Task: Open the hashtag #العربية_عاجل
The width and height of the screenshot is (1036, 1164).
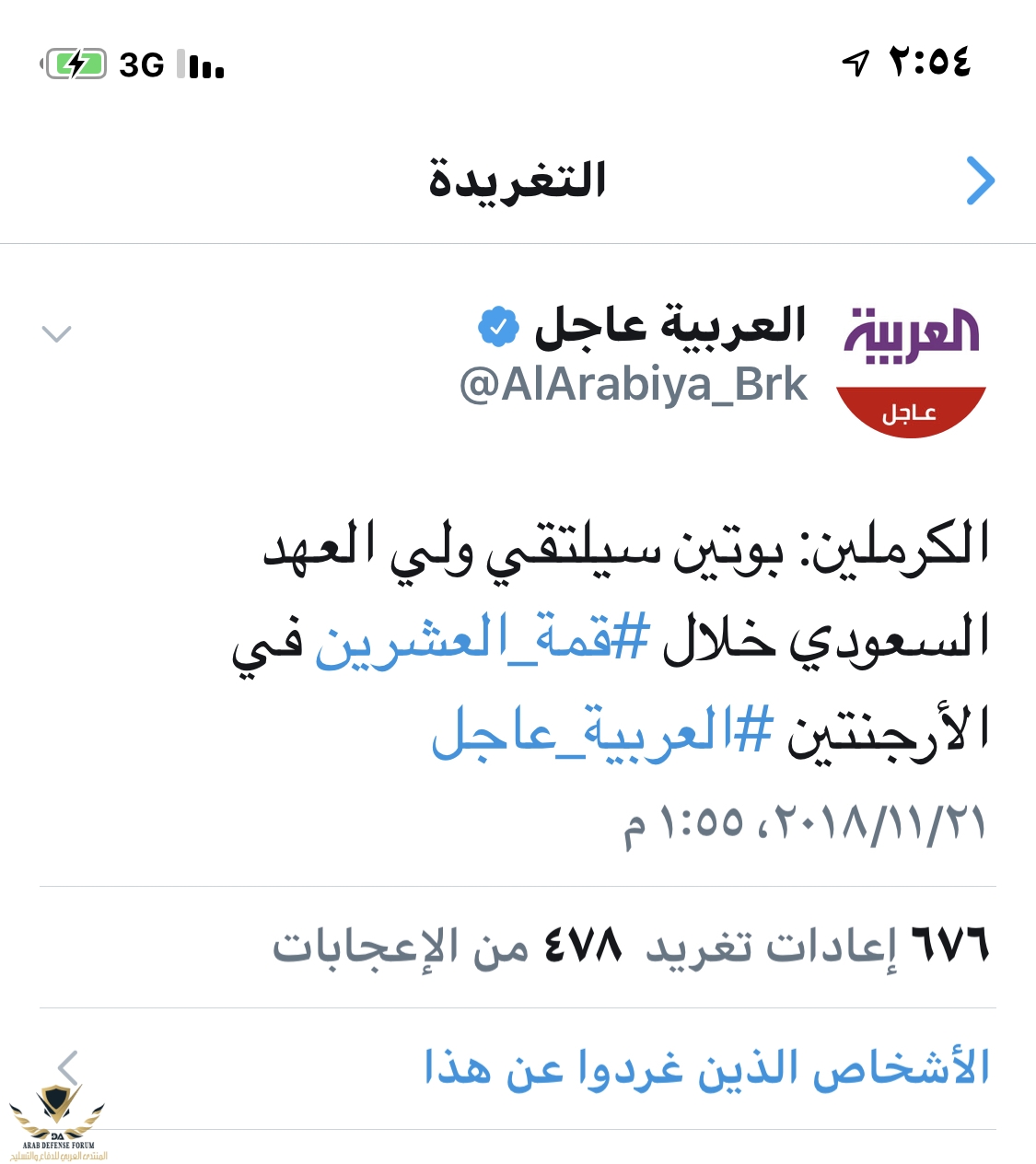Action: click(x=601, y=731)
